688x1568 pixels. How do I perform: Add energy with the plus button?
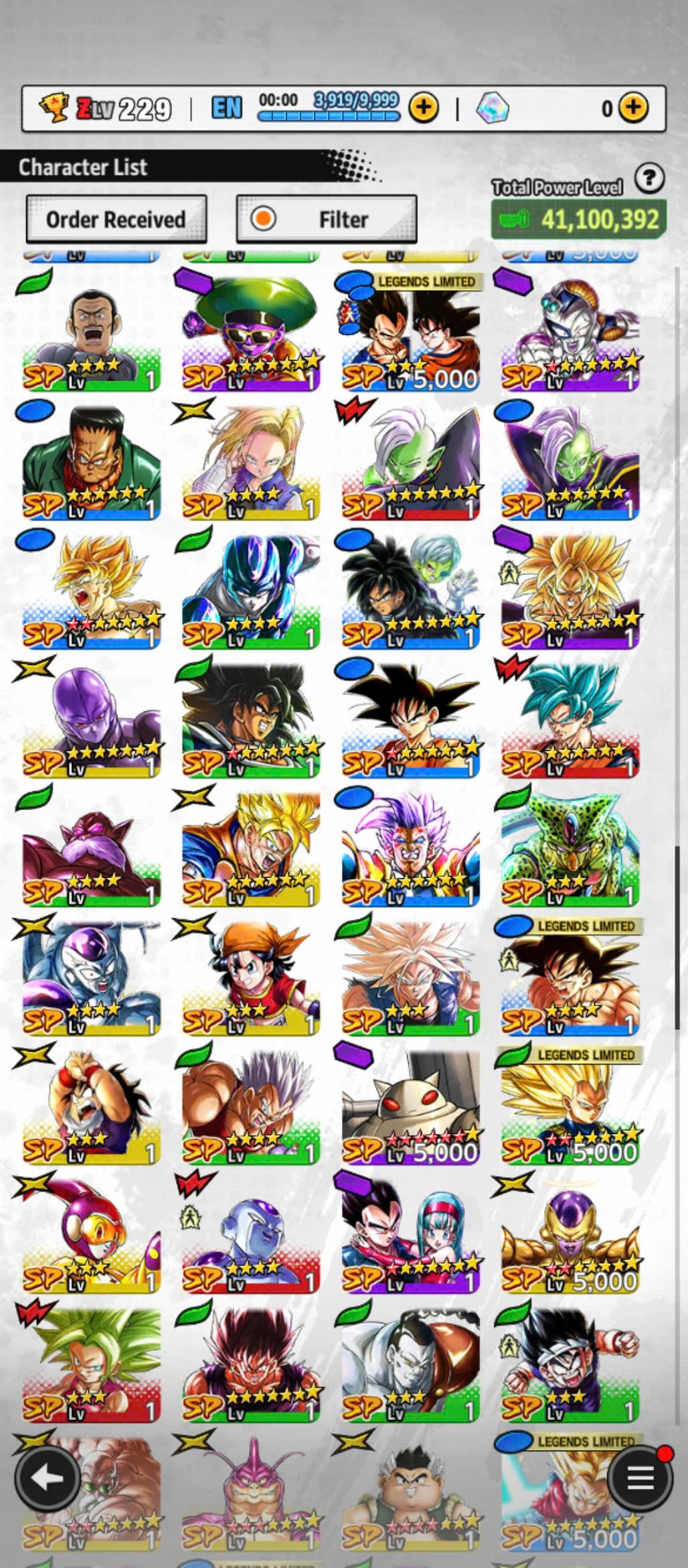(x=423, y=107)
